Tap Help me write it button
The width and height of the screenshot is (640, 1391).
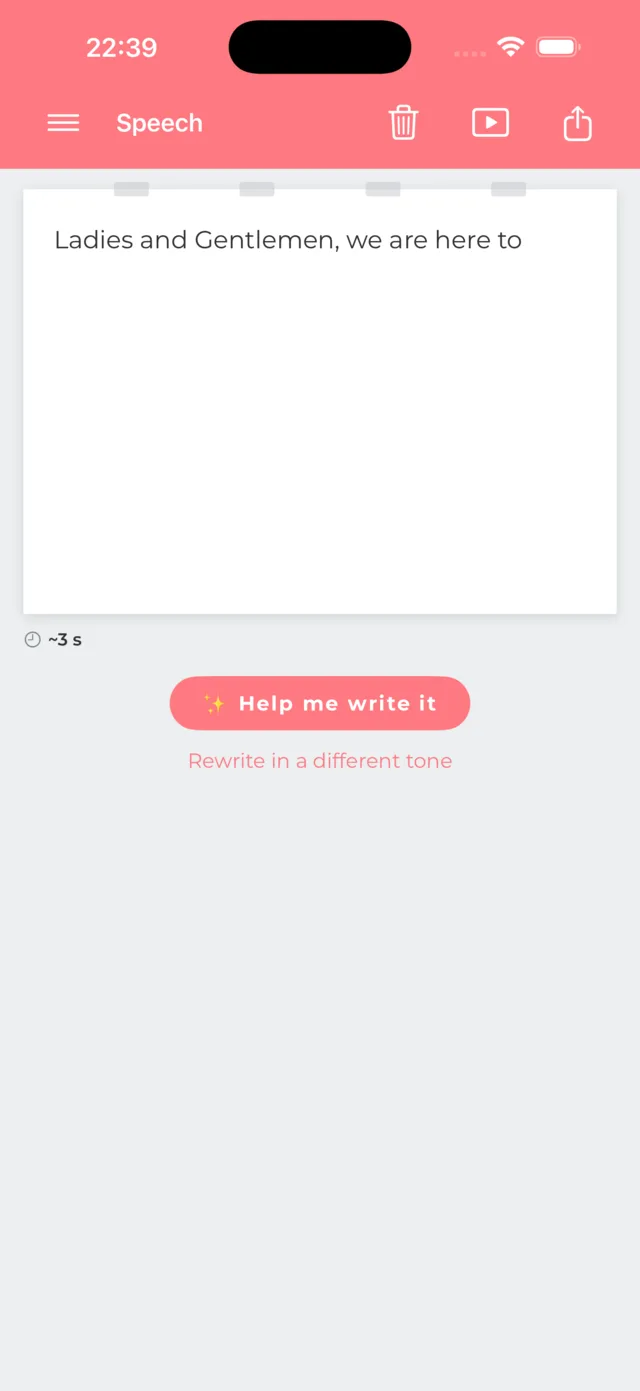coord(320,703)
